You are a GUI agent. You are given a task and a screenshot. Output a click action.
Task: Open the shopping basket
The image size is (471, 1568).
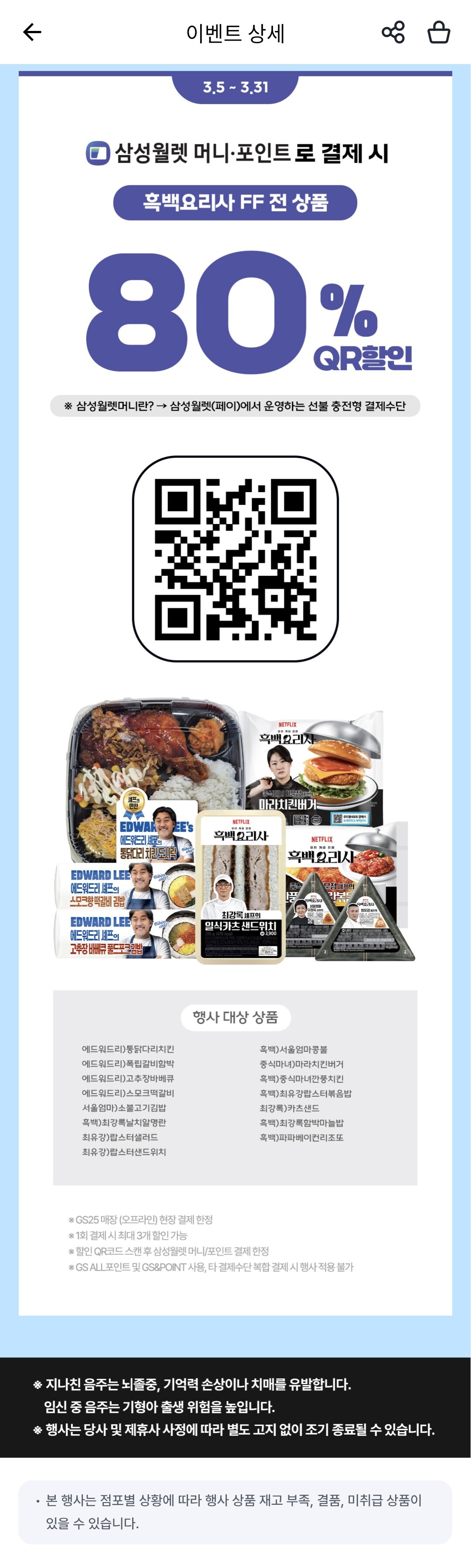[439, 32]
